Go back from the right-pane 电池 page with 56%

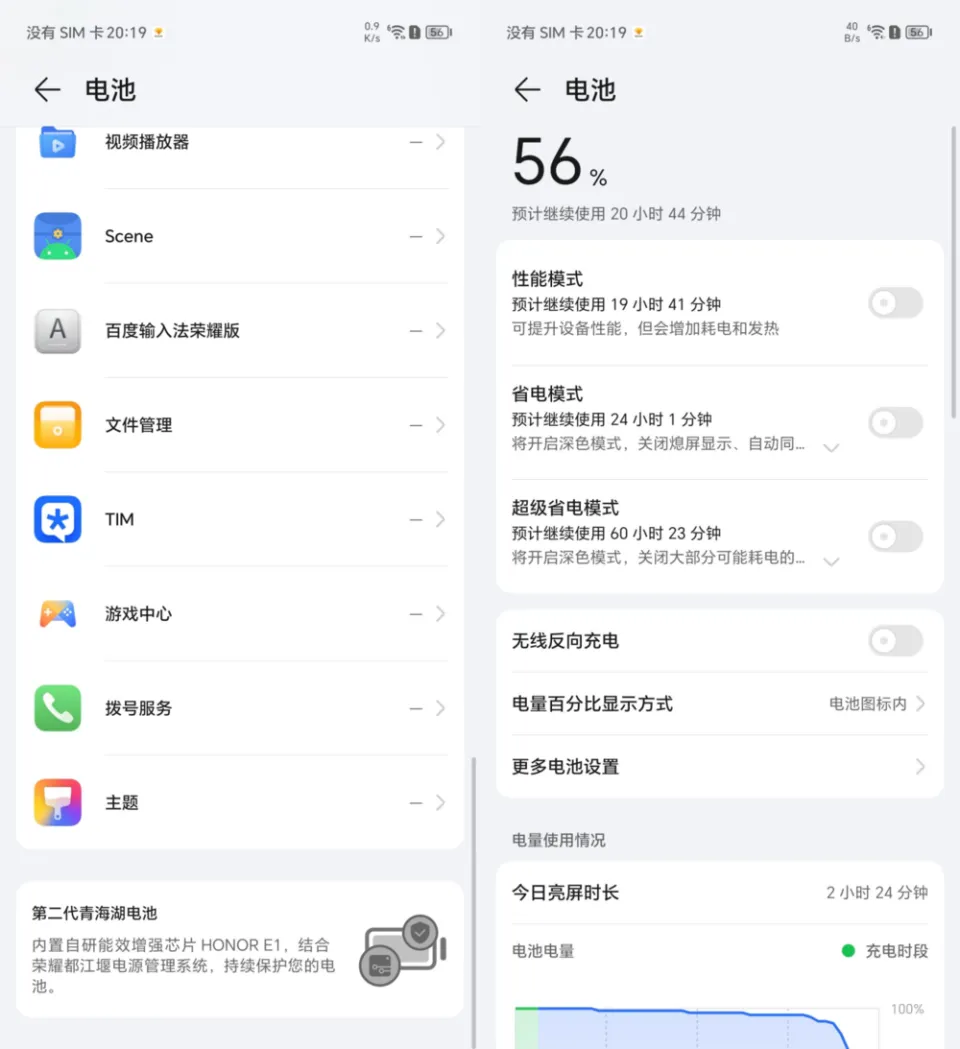click(x=527, y=90)
